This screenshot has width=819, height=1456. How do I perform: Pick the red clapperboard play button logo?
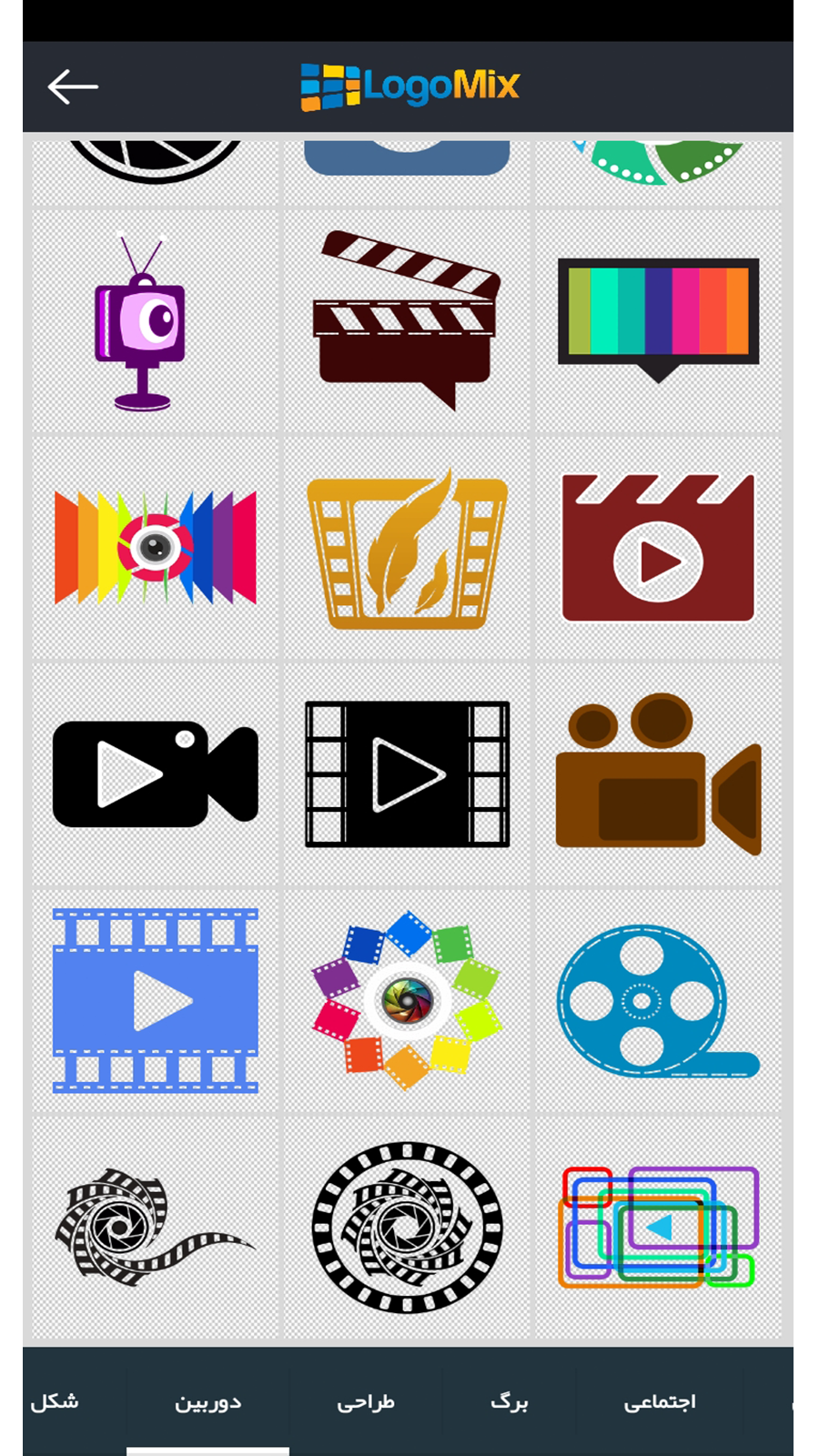coord(658,548)
